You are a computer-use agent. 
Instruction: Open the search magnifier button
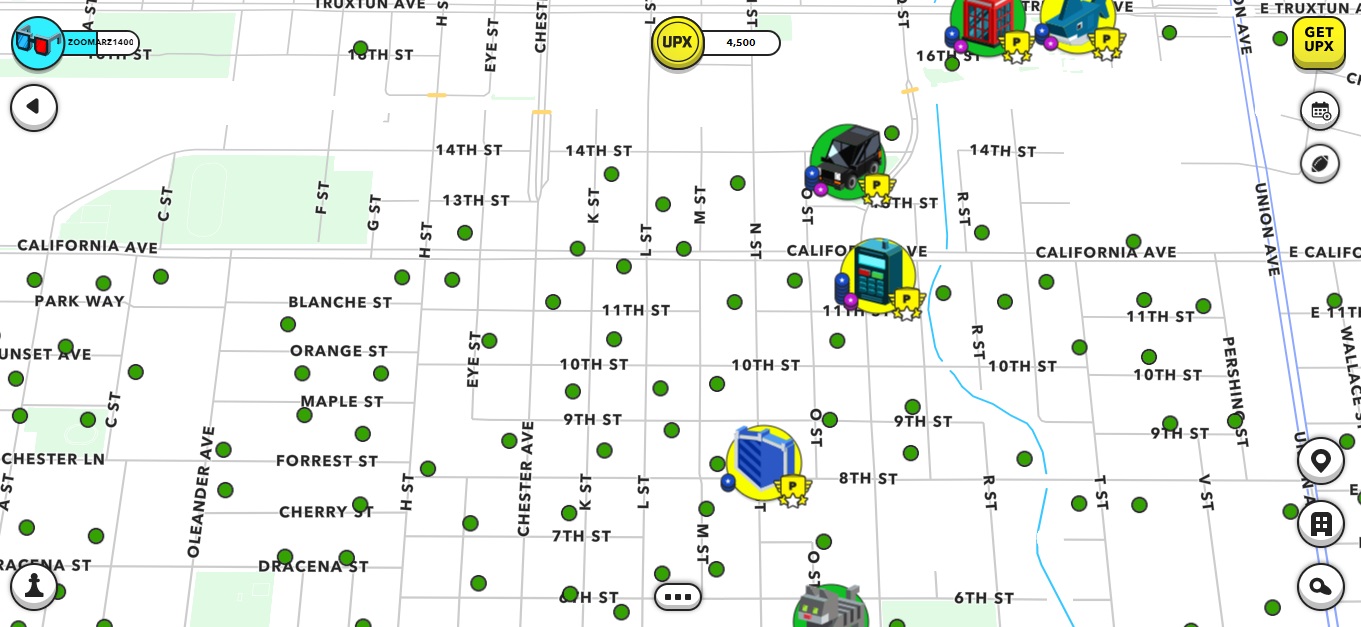click(x=1320, y=587)
